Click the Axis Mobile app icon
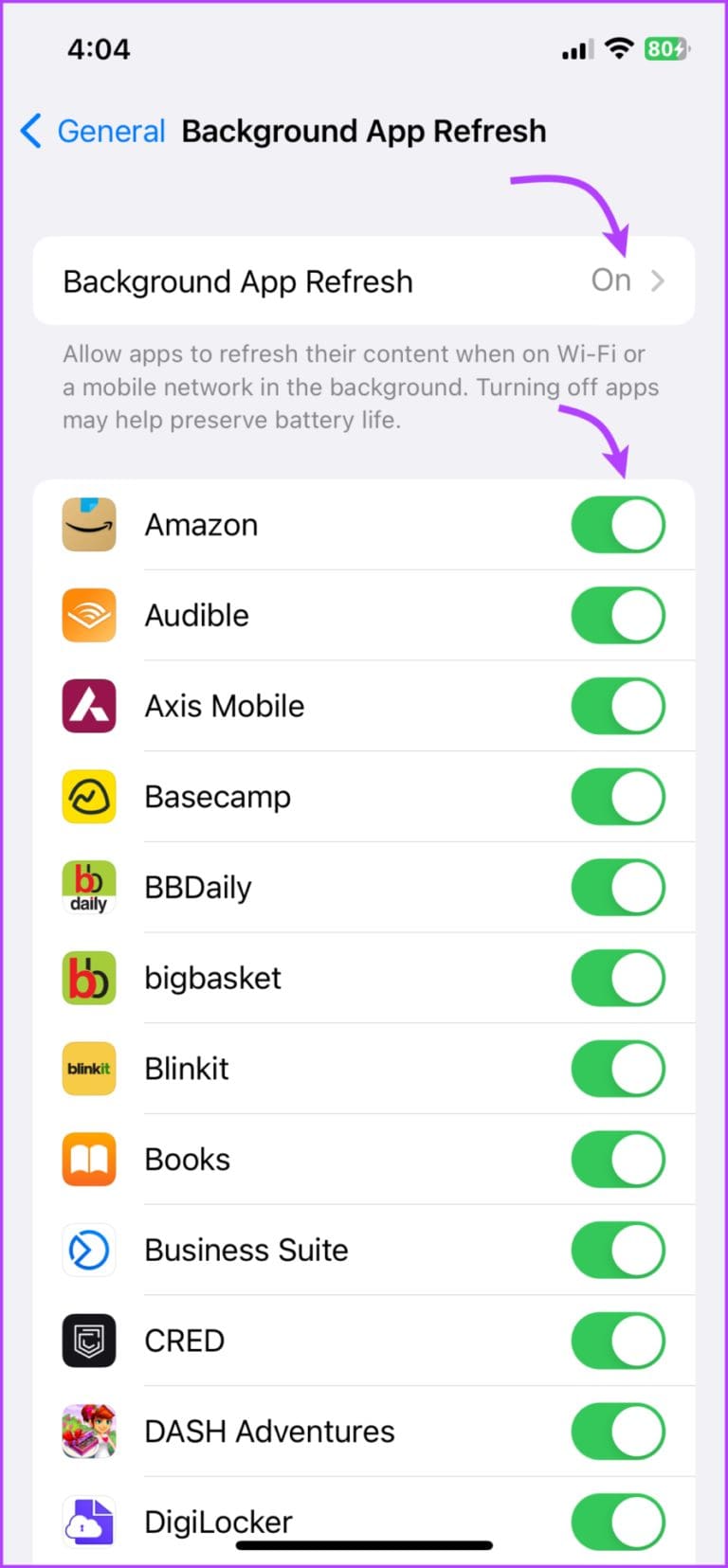The image size is (728, 1568). (88, 706)
